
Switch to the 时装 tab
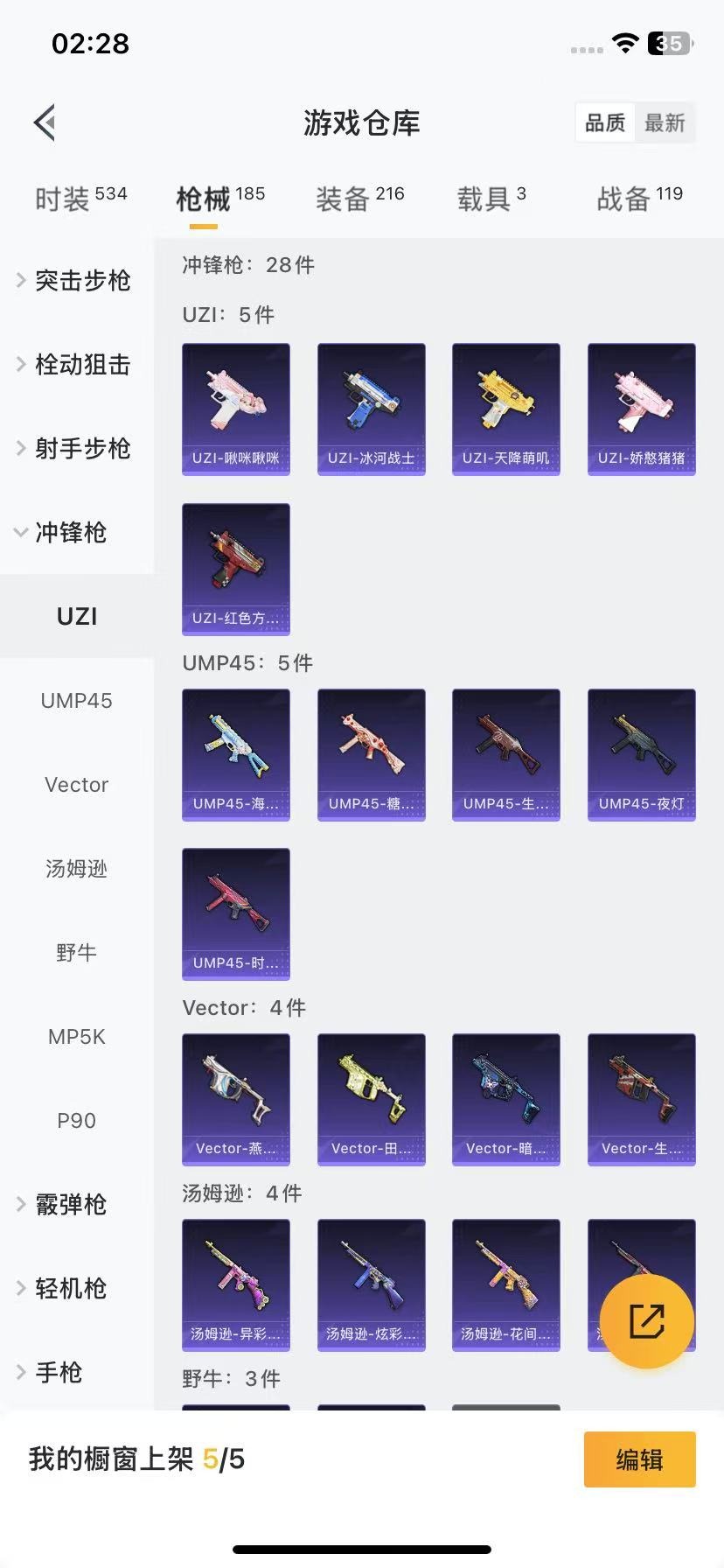[80, 199]
